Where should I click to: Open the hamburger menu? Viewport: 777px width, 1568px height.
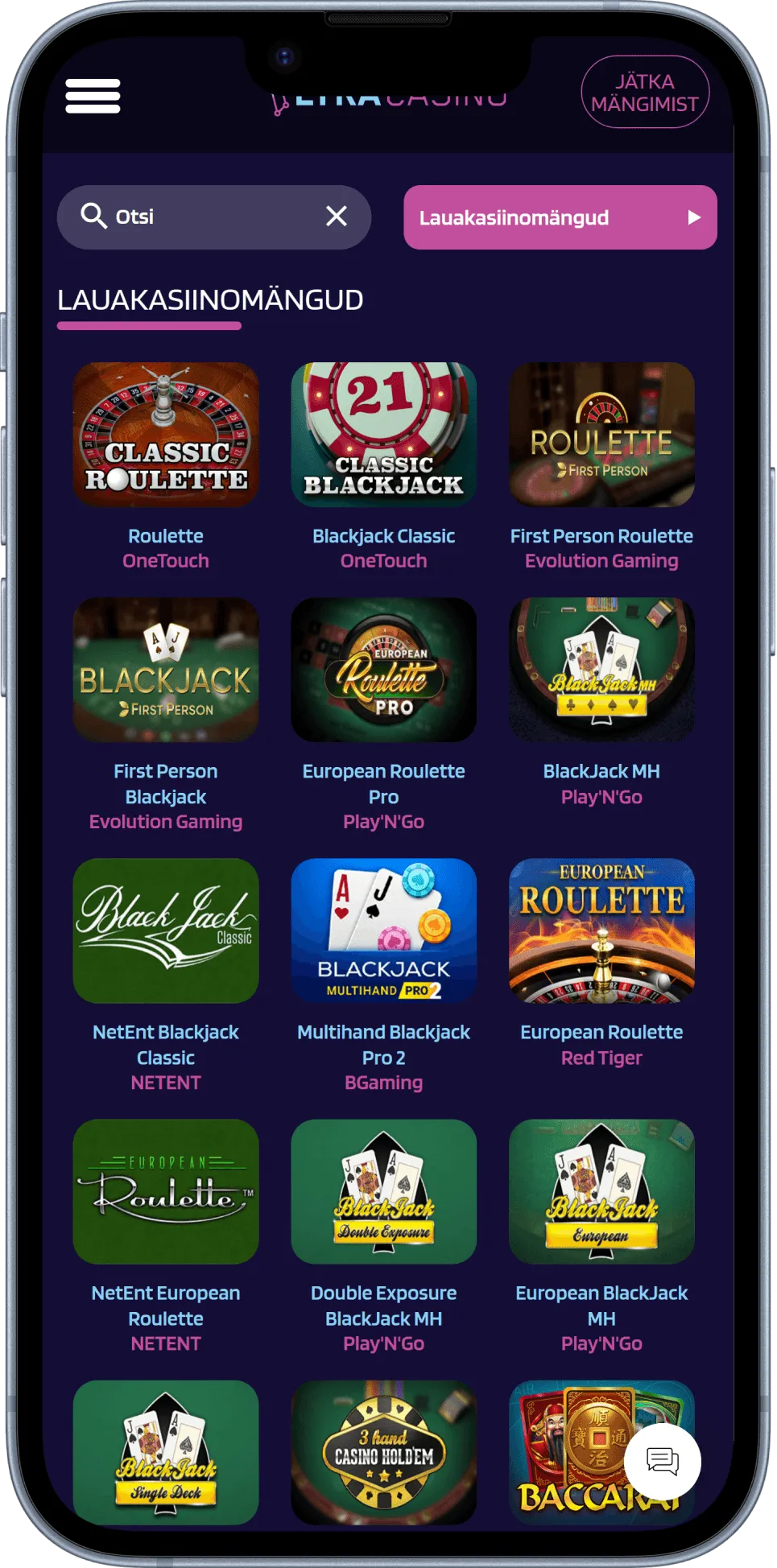[93, 96]
